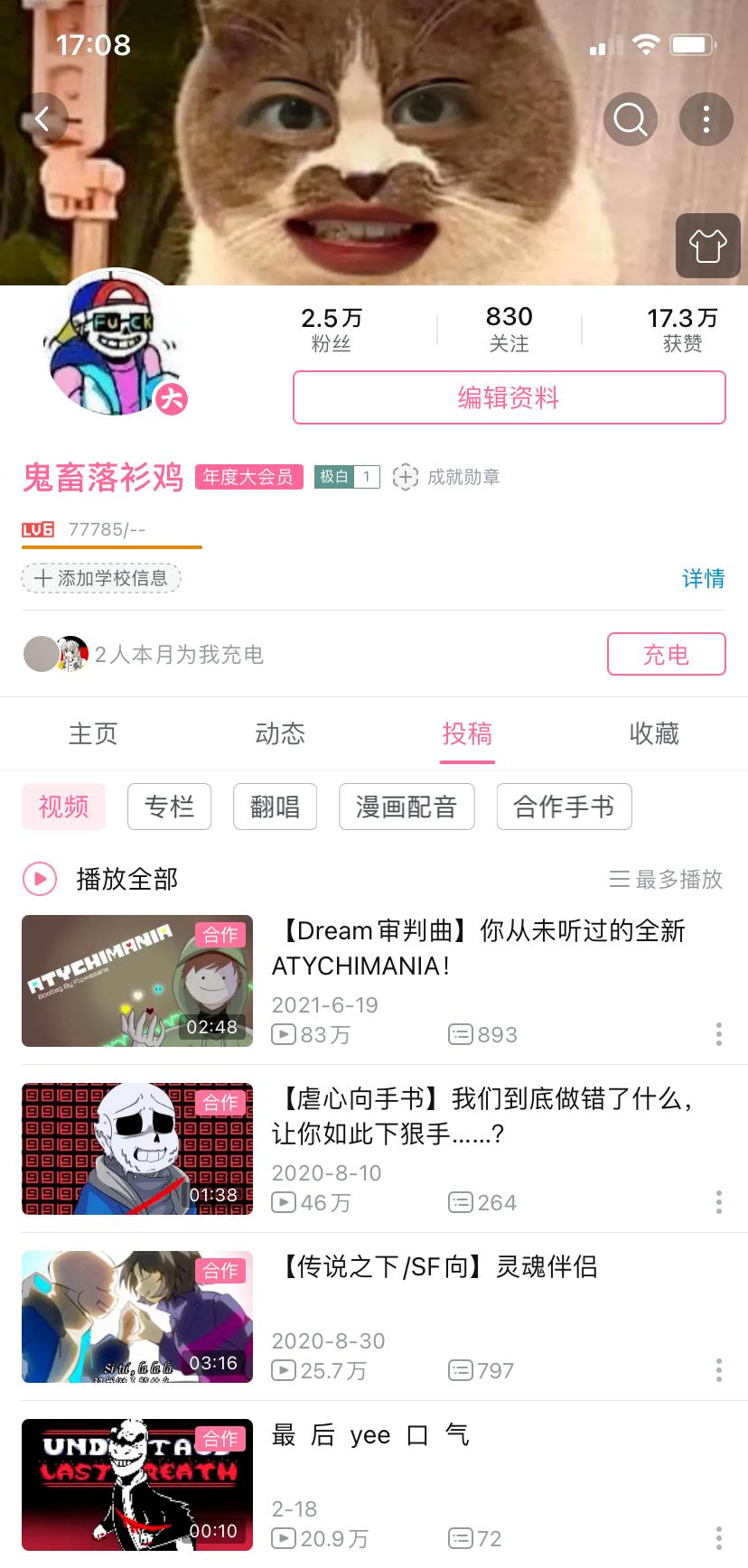
Task: Open more options for 灵魂伴侣 video
Action: point(719,1370)
